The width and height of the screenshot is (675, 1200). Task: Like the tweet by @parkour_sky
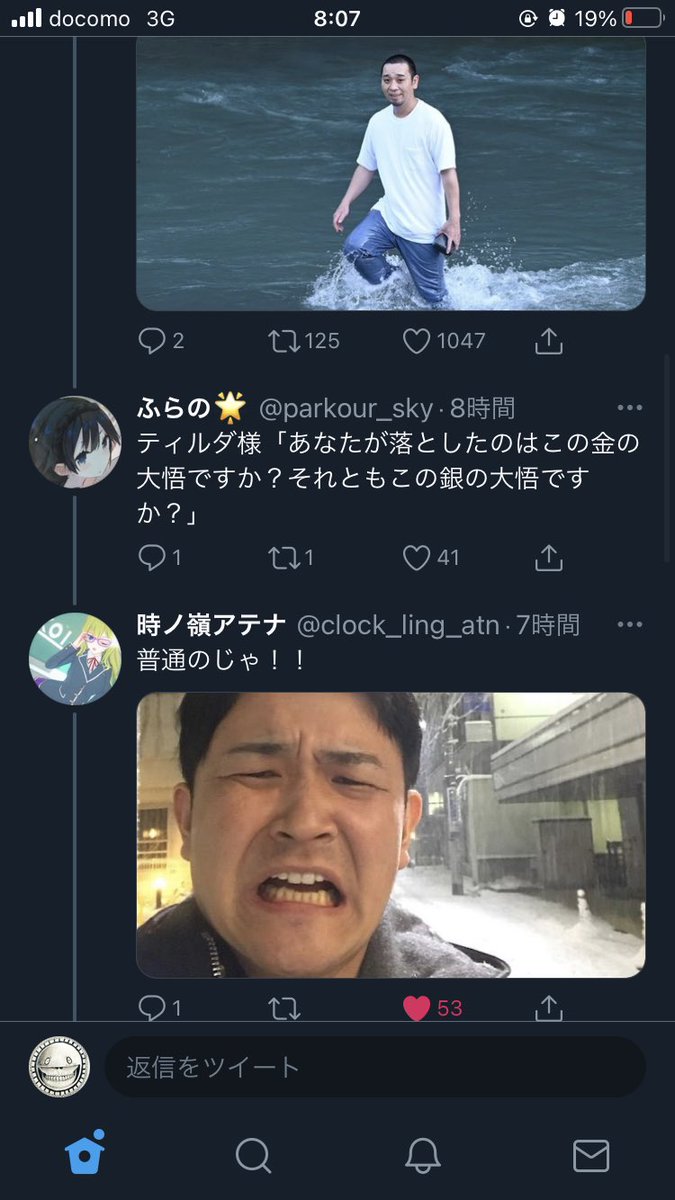(416, 557)
